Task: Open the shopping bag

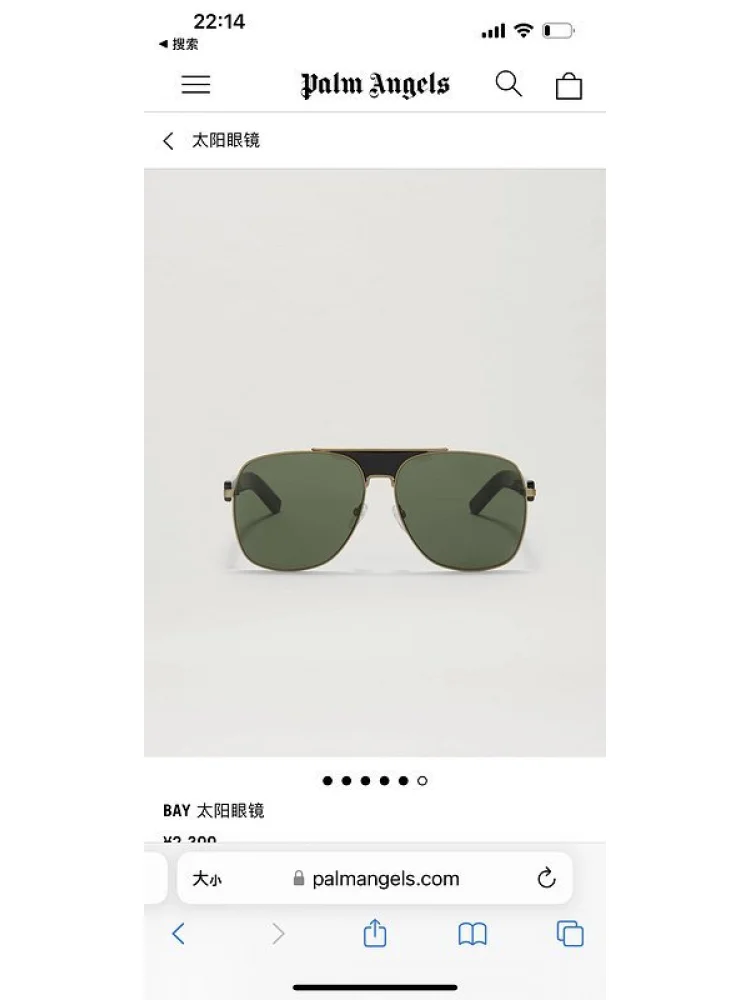Action: [x=568, y=86]
